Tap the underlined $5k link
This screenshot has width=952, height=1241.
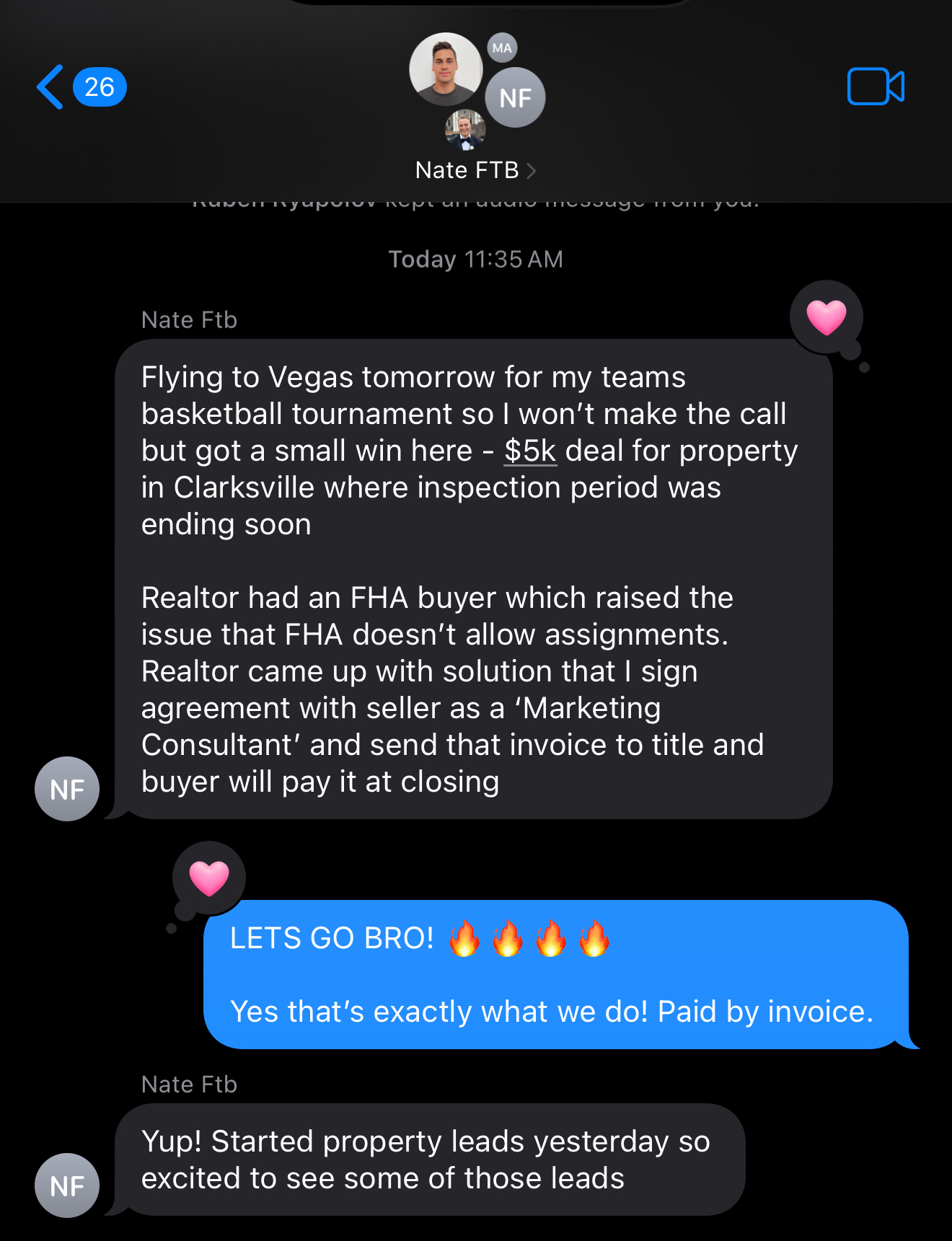pos(530,451)
